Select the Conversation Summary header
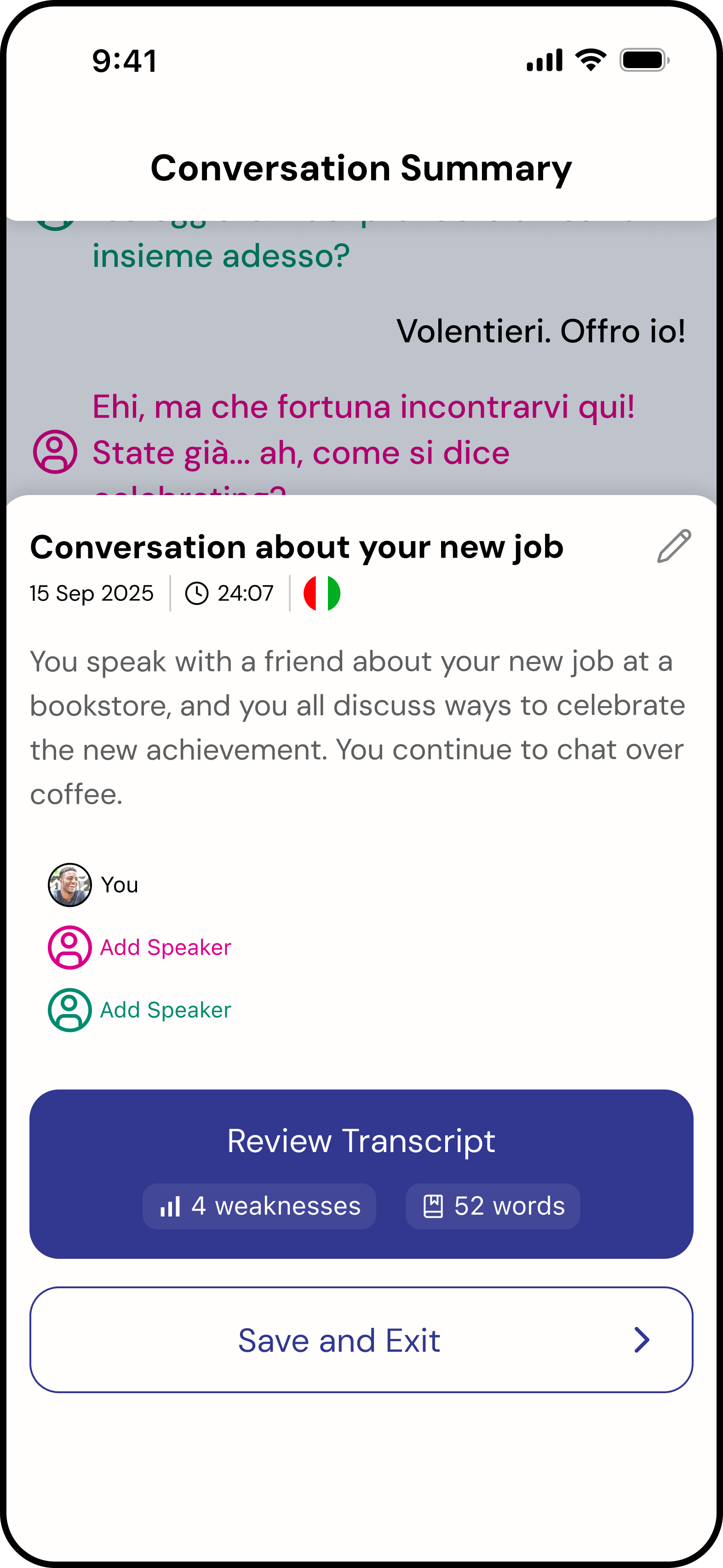This screenshot has height=1568, width=723. pos(361,168)
